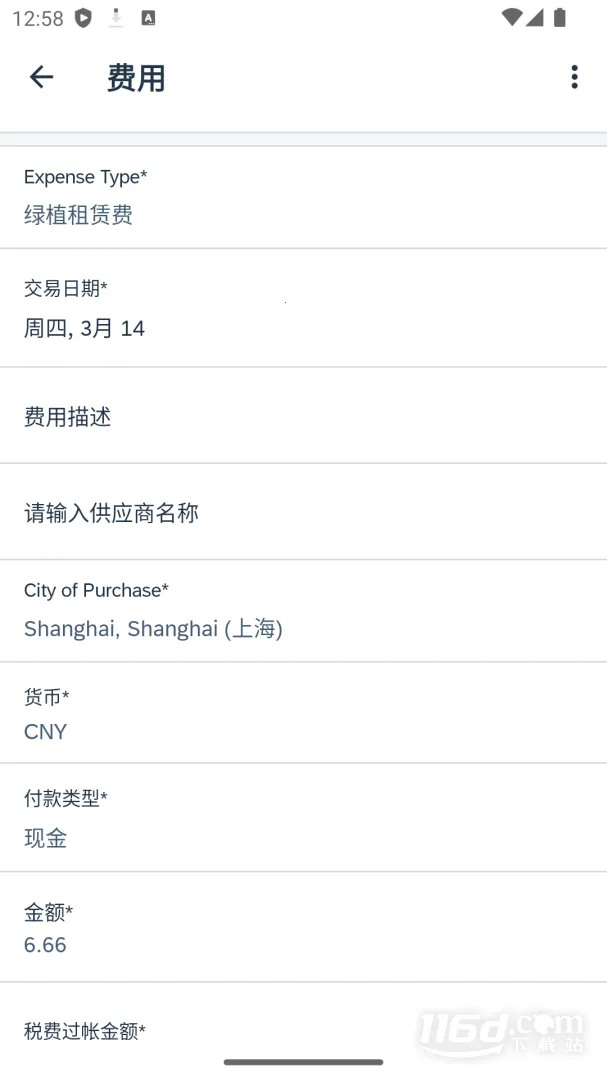The width and height of the screenshot is (607, 1080).
Task: Choose a different 付款类型 payment type
Action: (303, 818)
